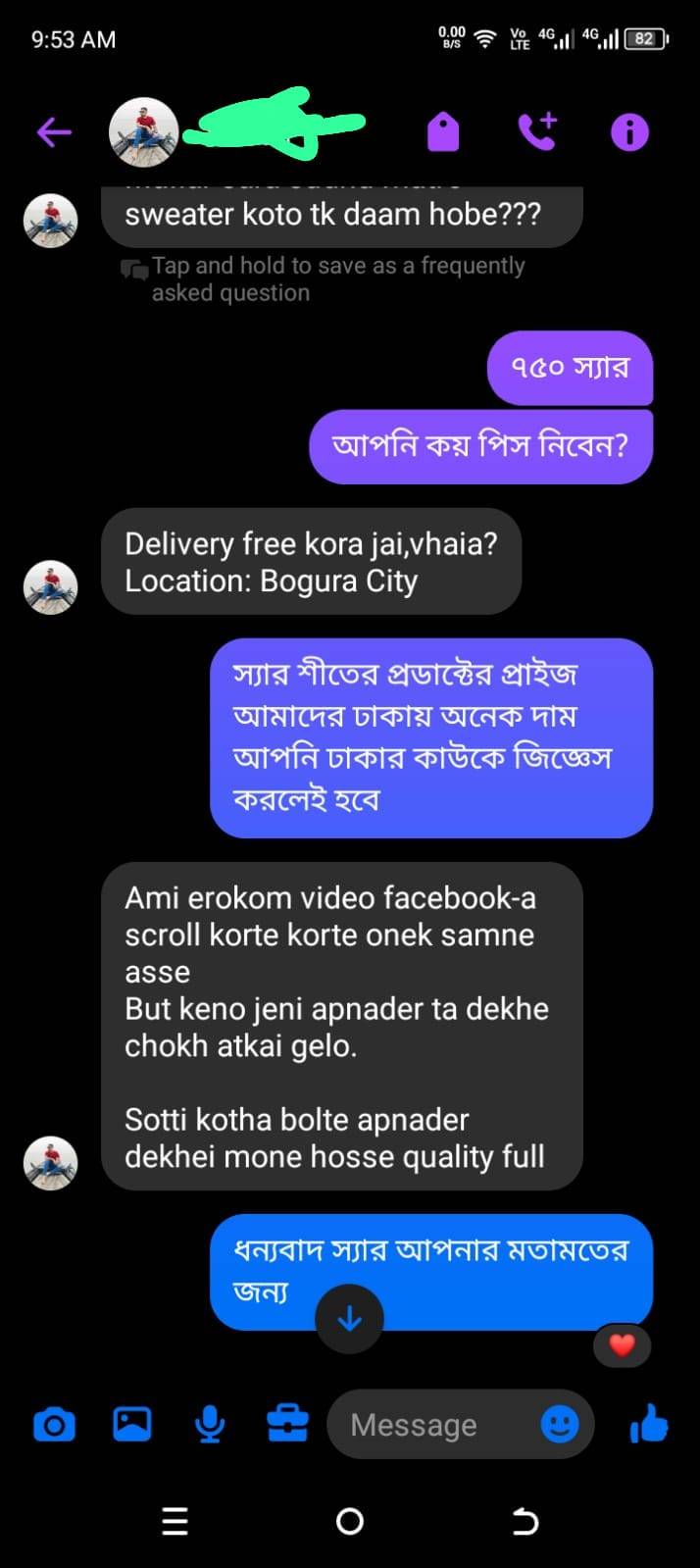Open the business tools briefcase icon
700x1568 pixels.
click(x=287, y=1424)
